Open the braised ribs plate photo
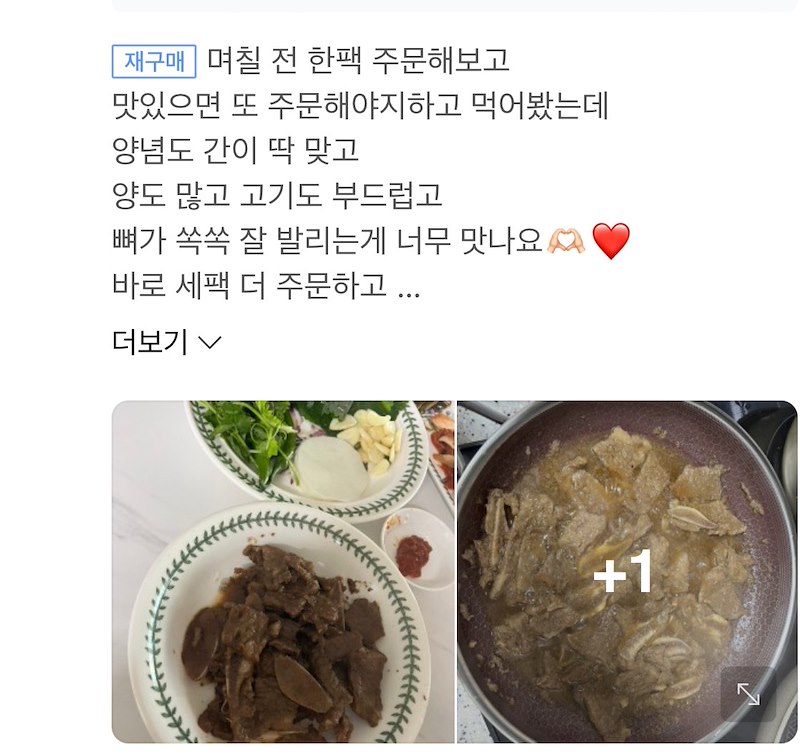Viewport: 800px width, 755px height. click(283, 572)
